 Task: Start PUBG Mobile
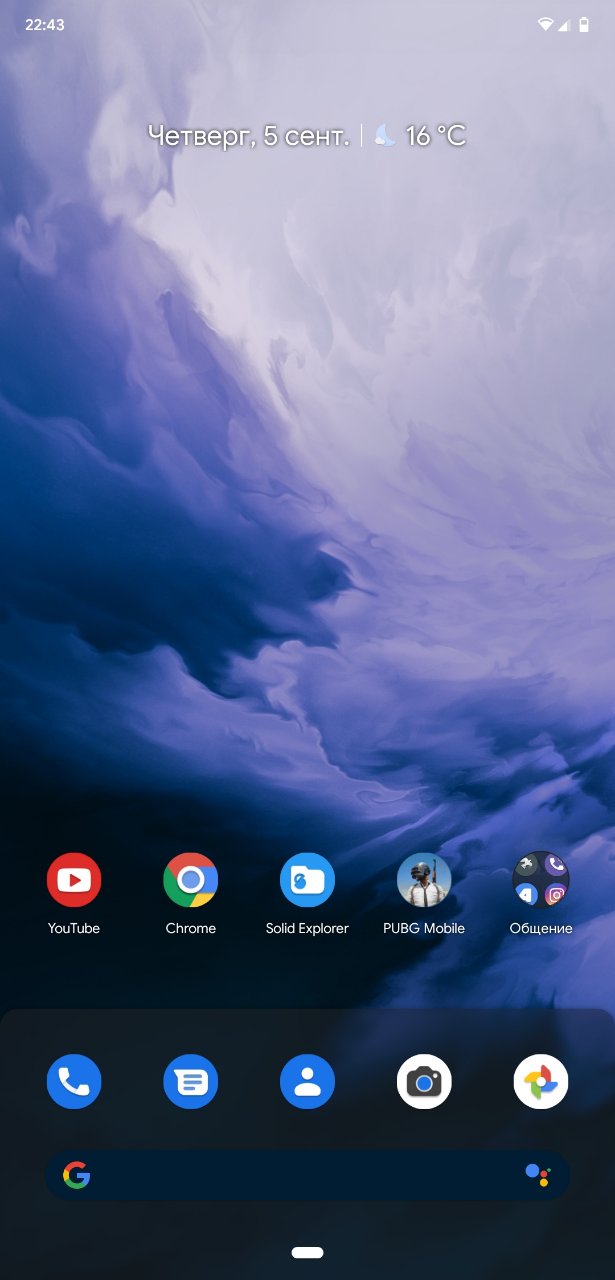pyautogui.click(x=424, y=880)
